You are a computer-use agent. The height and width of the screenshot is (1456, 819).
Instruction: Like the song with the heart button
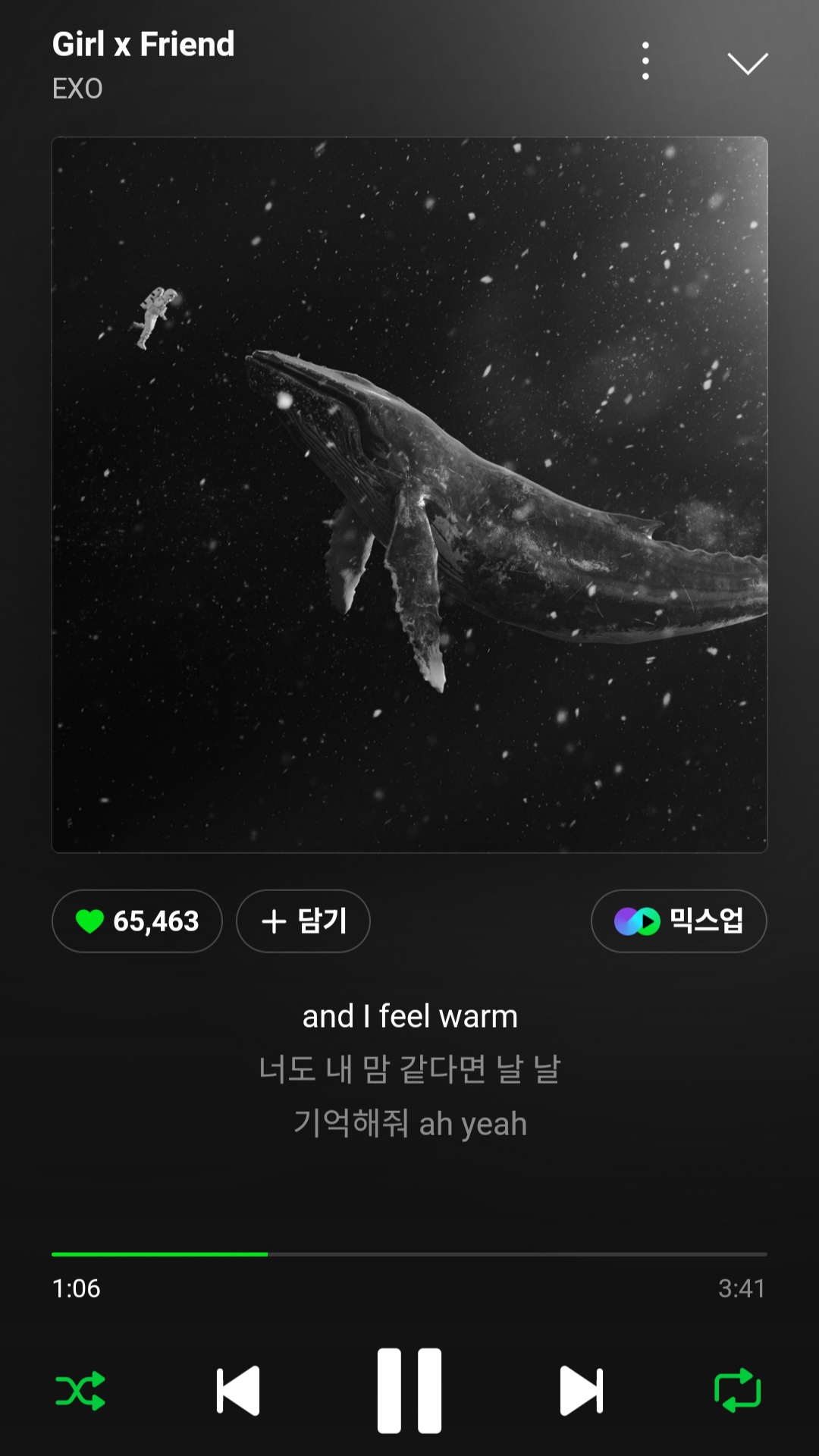137,921
